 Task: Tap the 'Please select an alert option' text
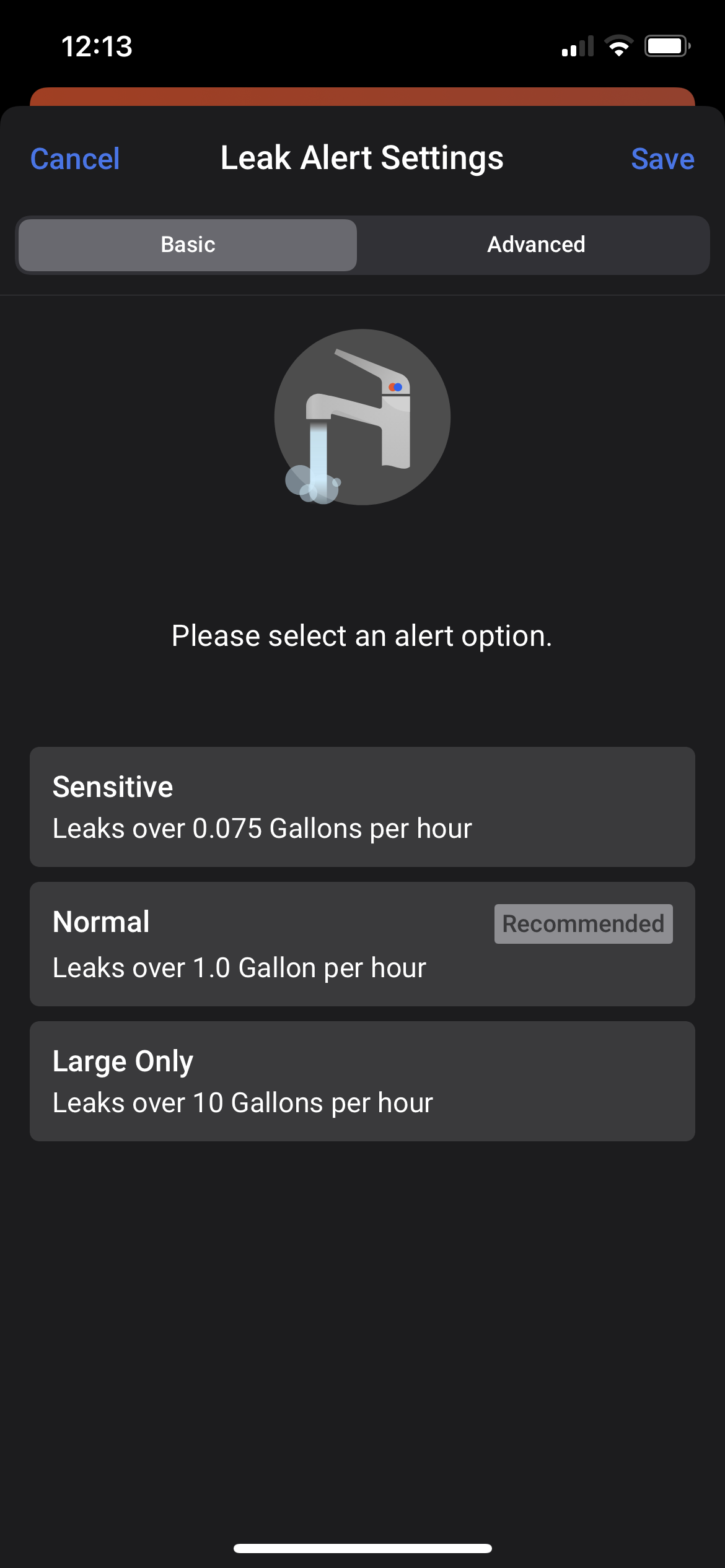coord(362,635)
